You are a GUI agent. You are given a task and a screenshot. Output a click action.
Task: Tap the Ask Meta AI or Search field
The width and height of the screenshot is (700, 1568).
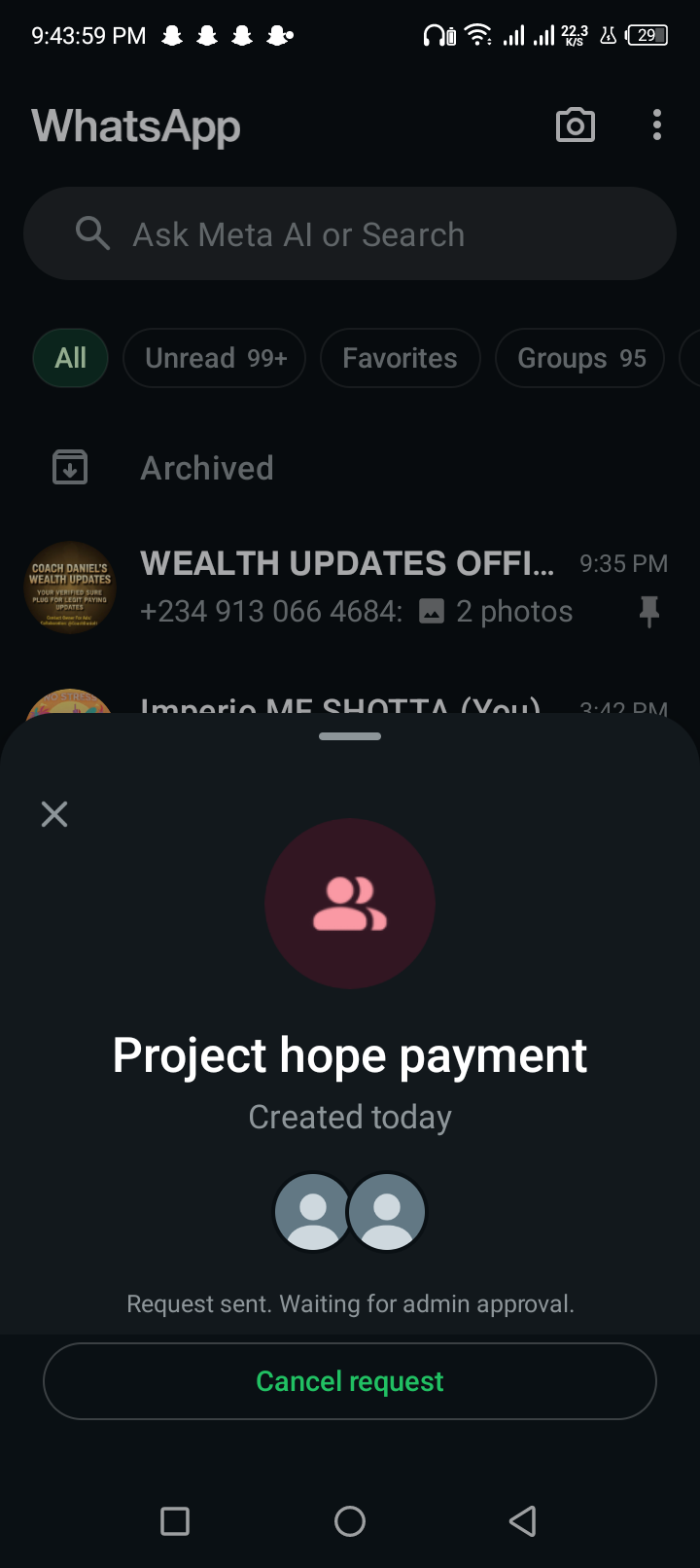350,234
